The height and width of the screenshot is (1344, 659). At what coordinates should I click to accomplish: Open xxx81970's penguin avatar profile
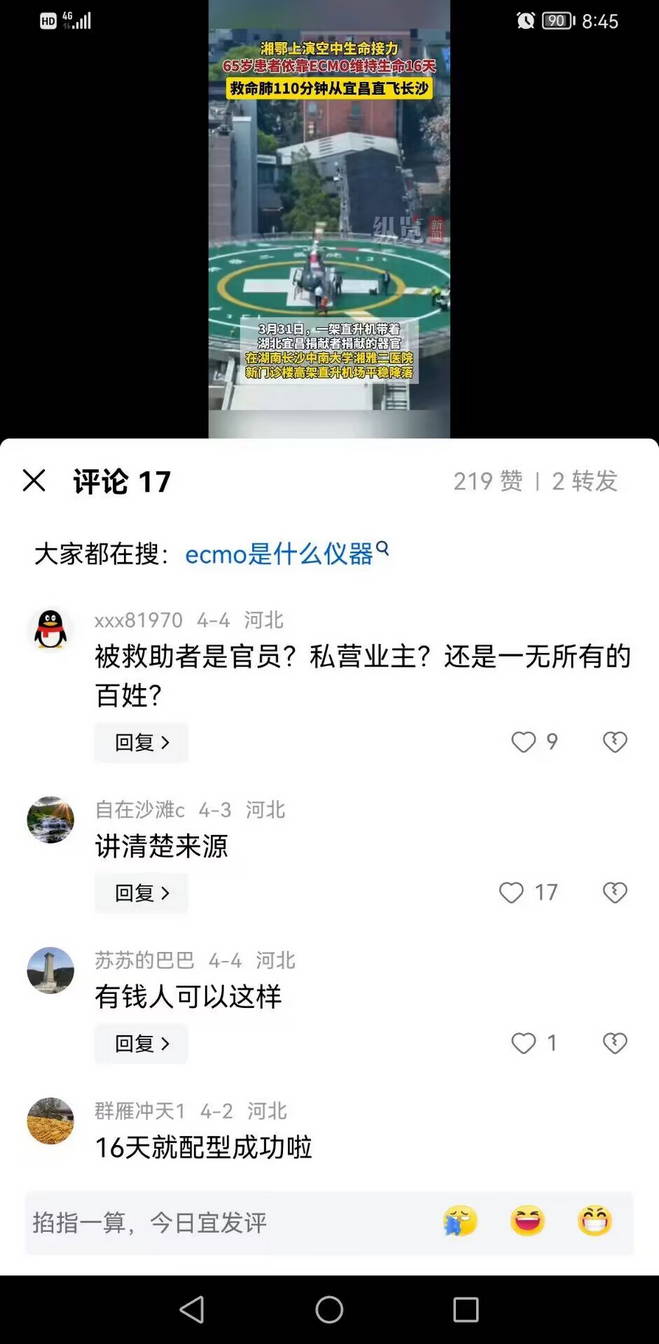coord(50,630)
